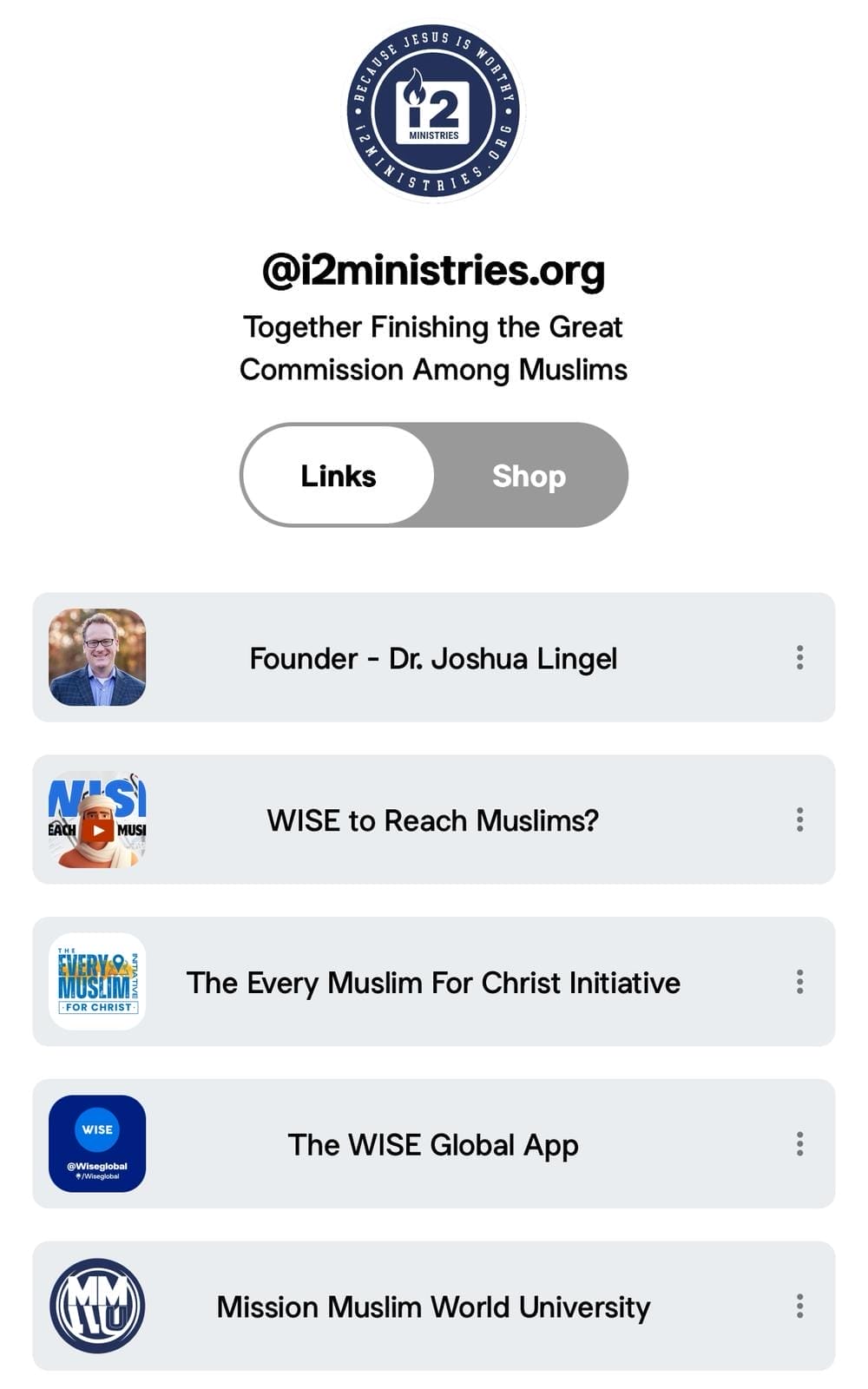868x1389 pixels.
Task: Select the Links tab
Action: coord(339,476)
